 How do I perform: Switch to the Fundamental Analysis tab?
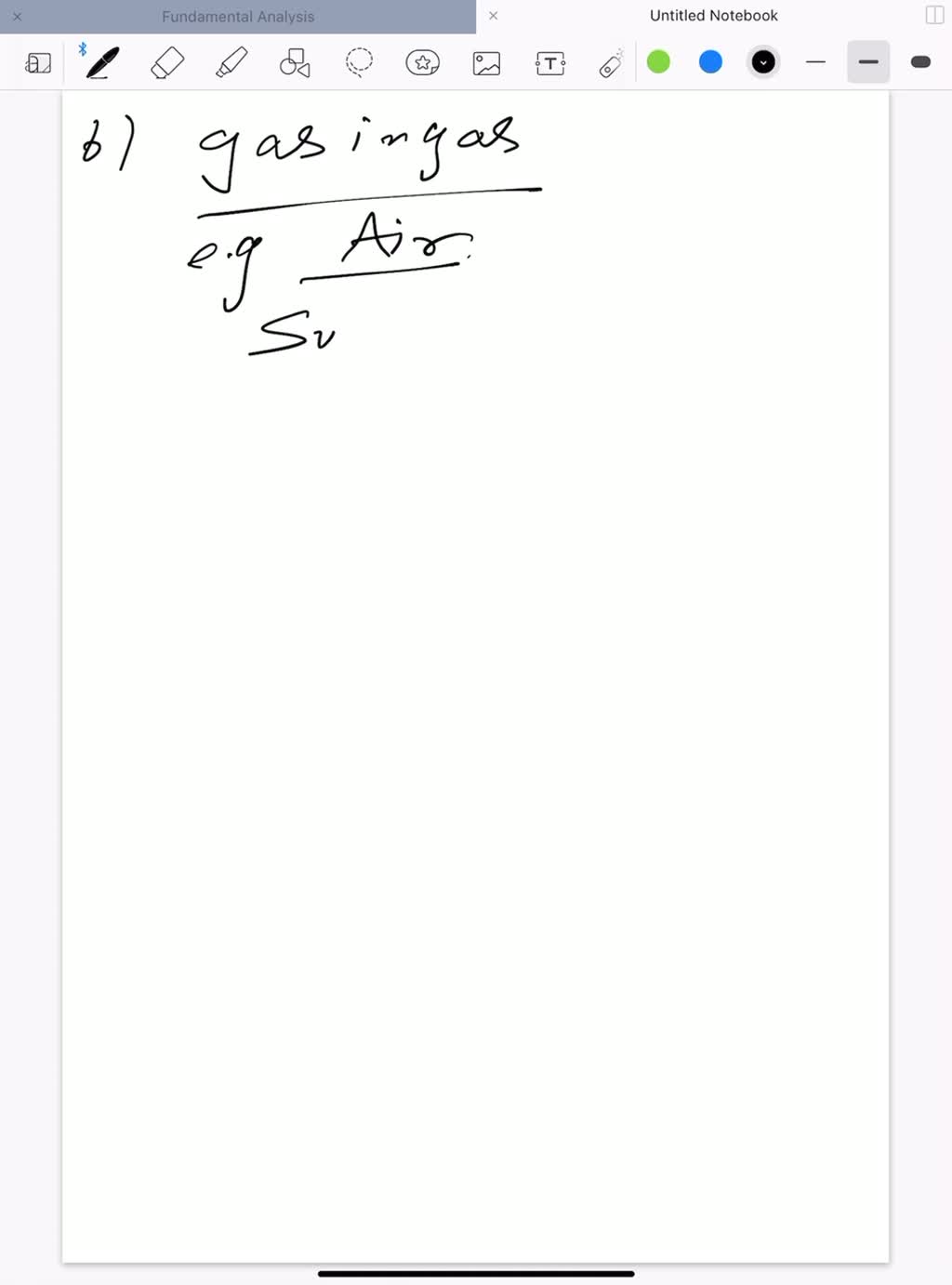pyautogui.click(x=238, y=17)
